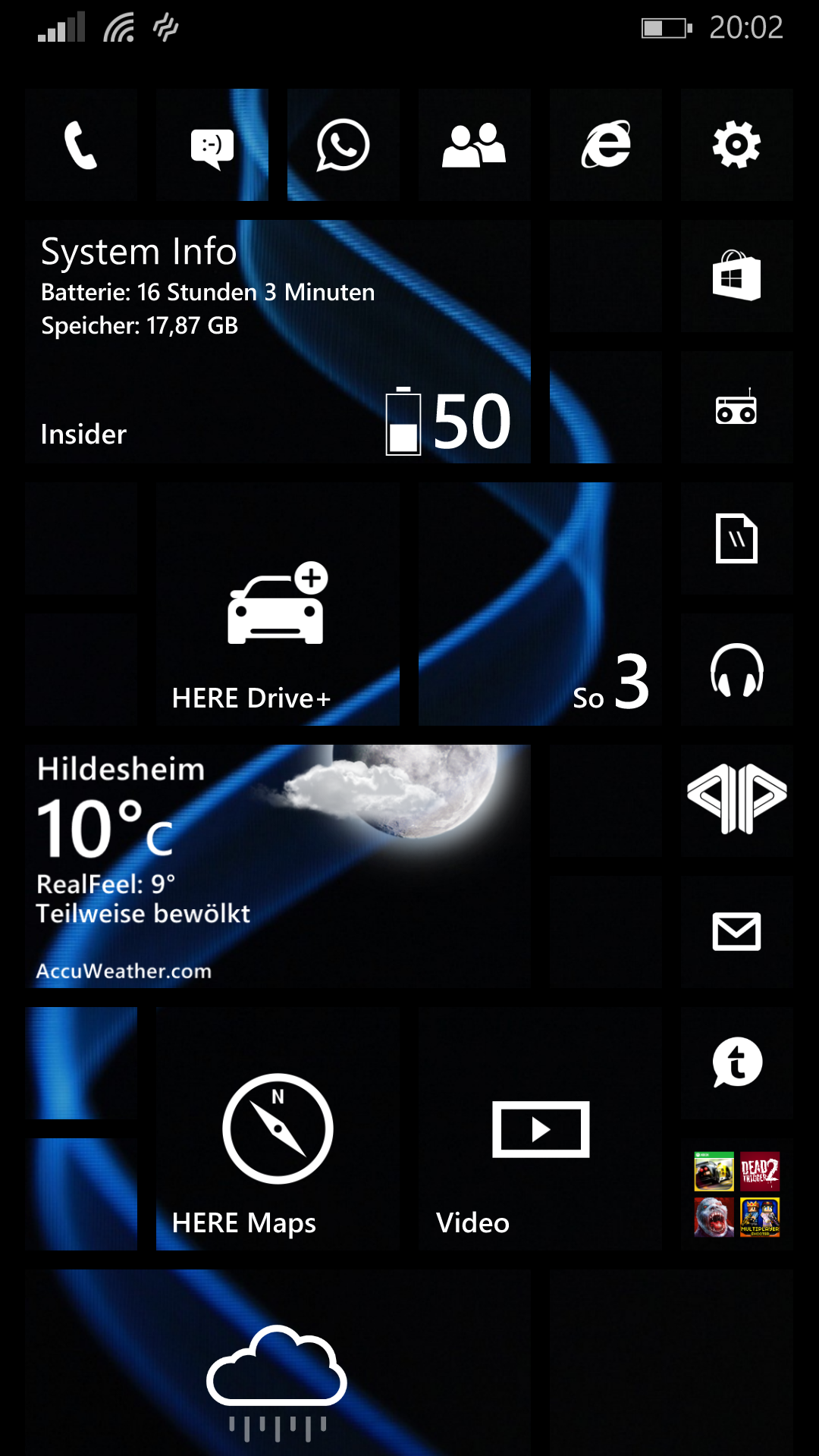This screenshot has width=819, height=1456.
Task: Open the Settings gear tile
Action: point(737,145)
